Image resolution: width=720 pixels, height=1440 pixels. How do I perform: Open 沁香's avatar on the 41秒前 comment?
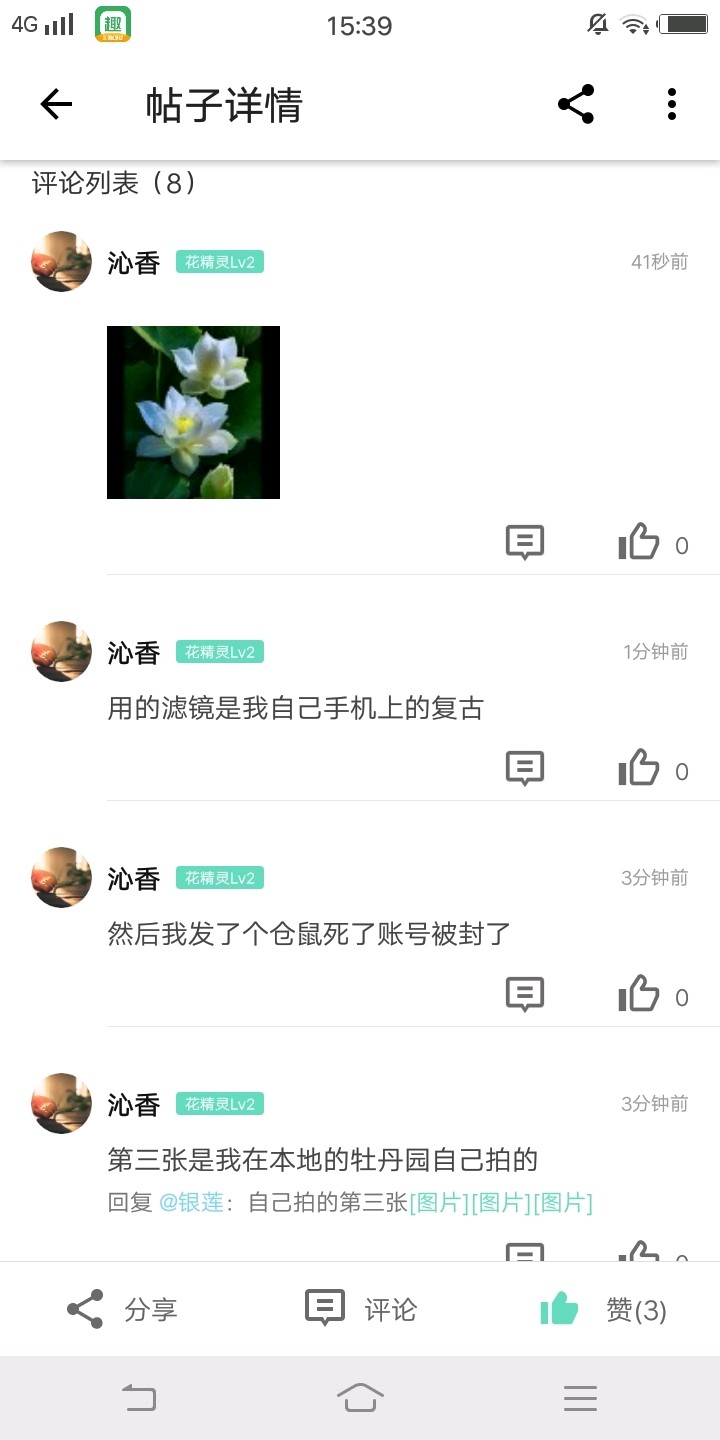[x=62, y=262]
